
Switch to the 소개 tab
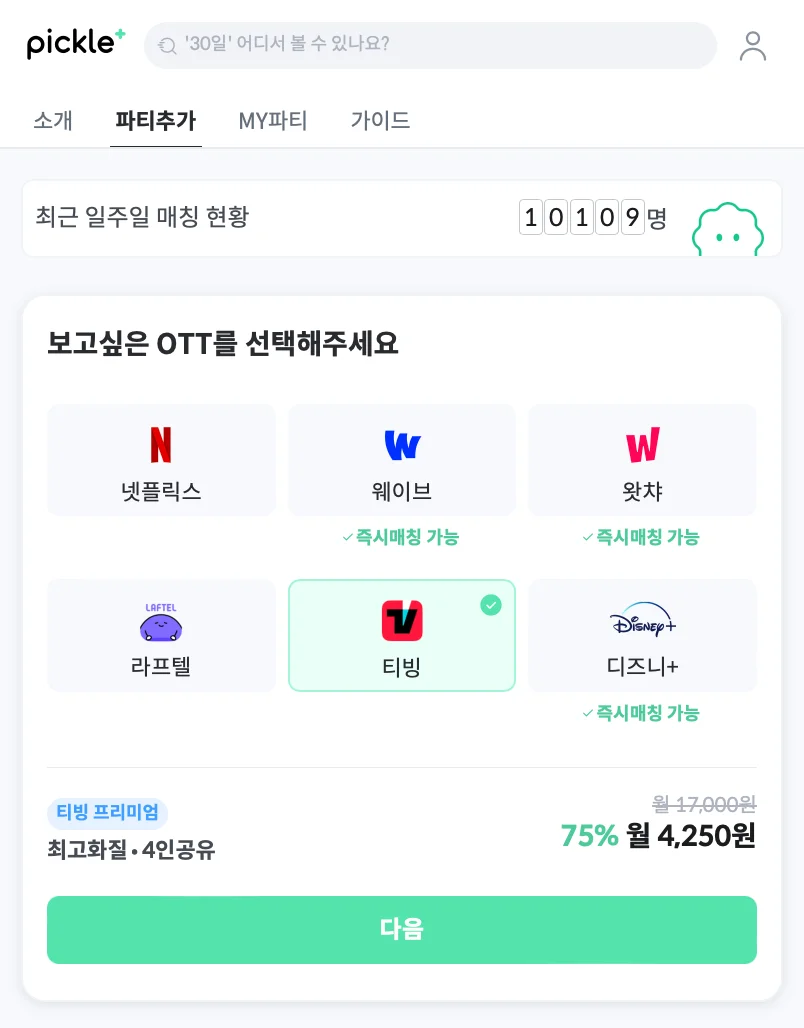tap(53, 121)
